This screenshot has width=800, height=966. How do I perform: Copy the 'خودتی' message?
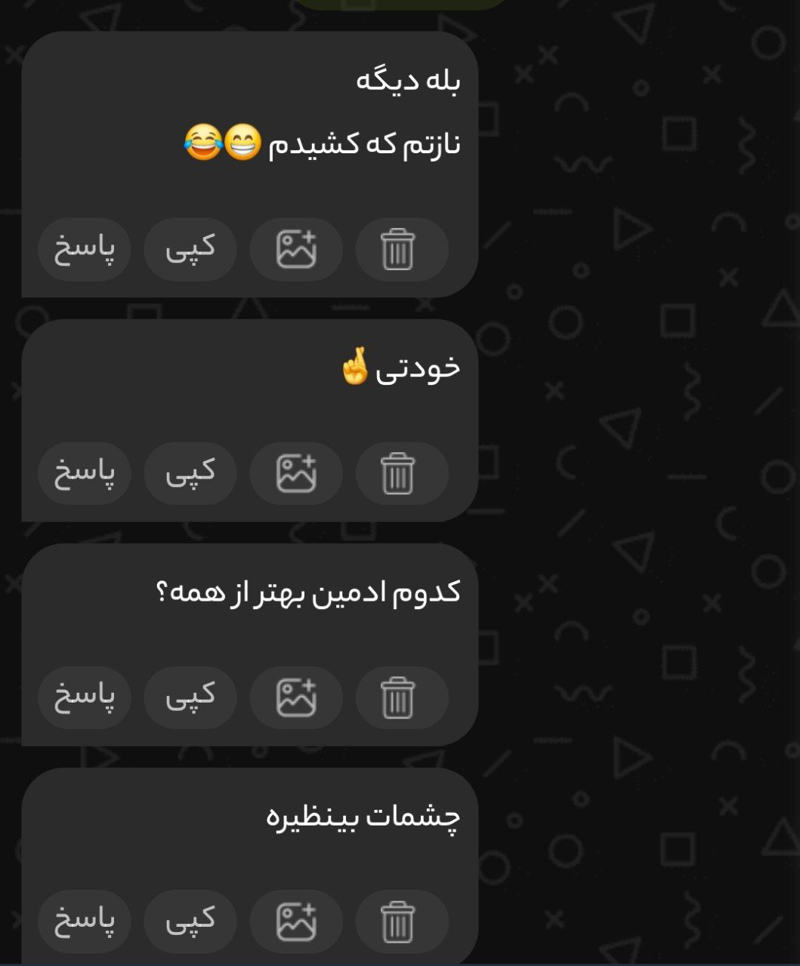(x=190, y=473)
